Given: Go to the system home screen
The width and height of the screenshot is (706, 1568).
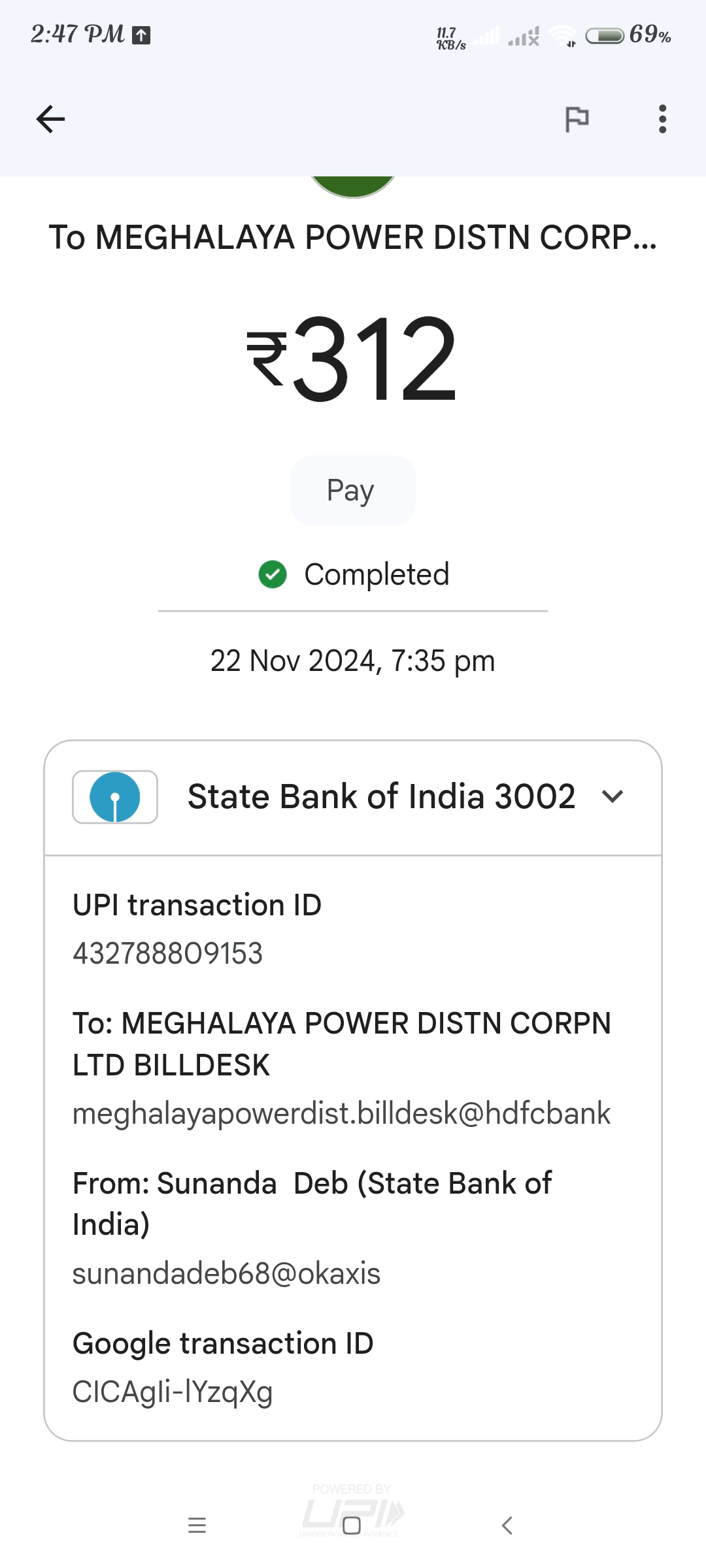Looking at the screenshot, I should pyautogui.click(x=352, y=1526).
